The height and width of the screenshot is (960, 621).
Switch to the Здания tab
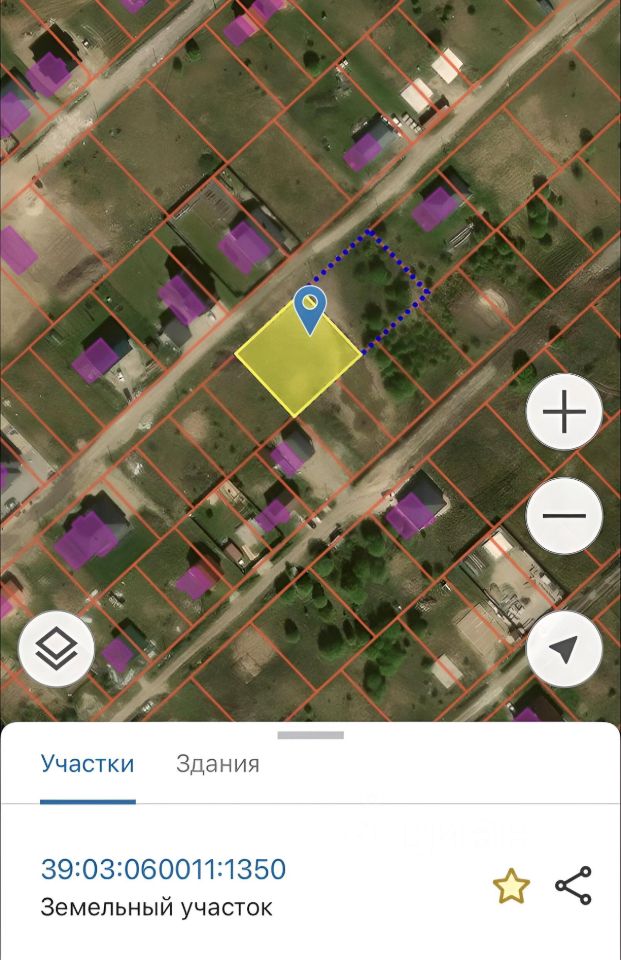click(217, 764)
